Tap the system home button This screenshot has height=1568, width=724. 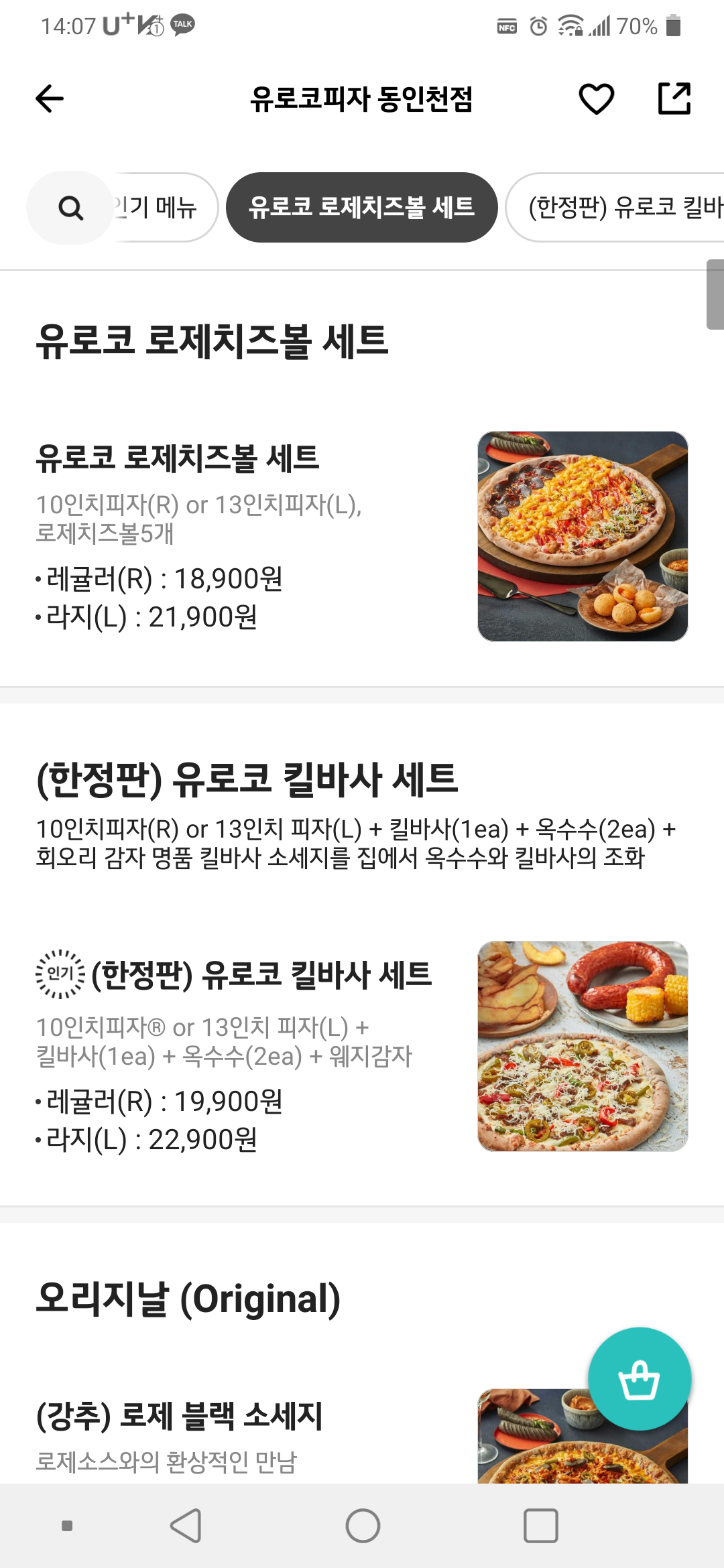(x=363, y=1526)
